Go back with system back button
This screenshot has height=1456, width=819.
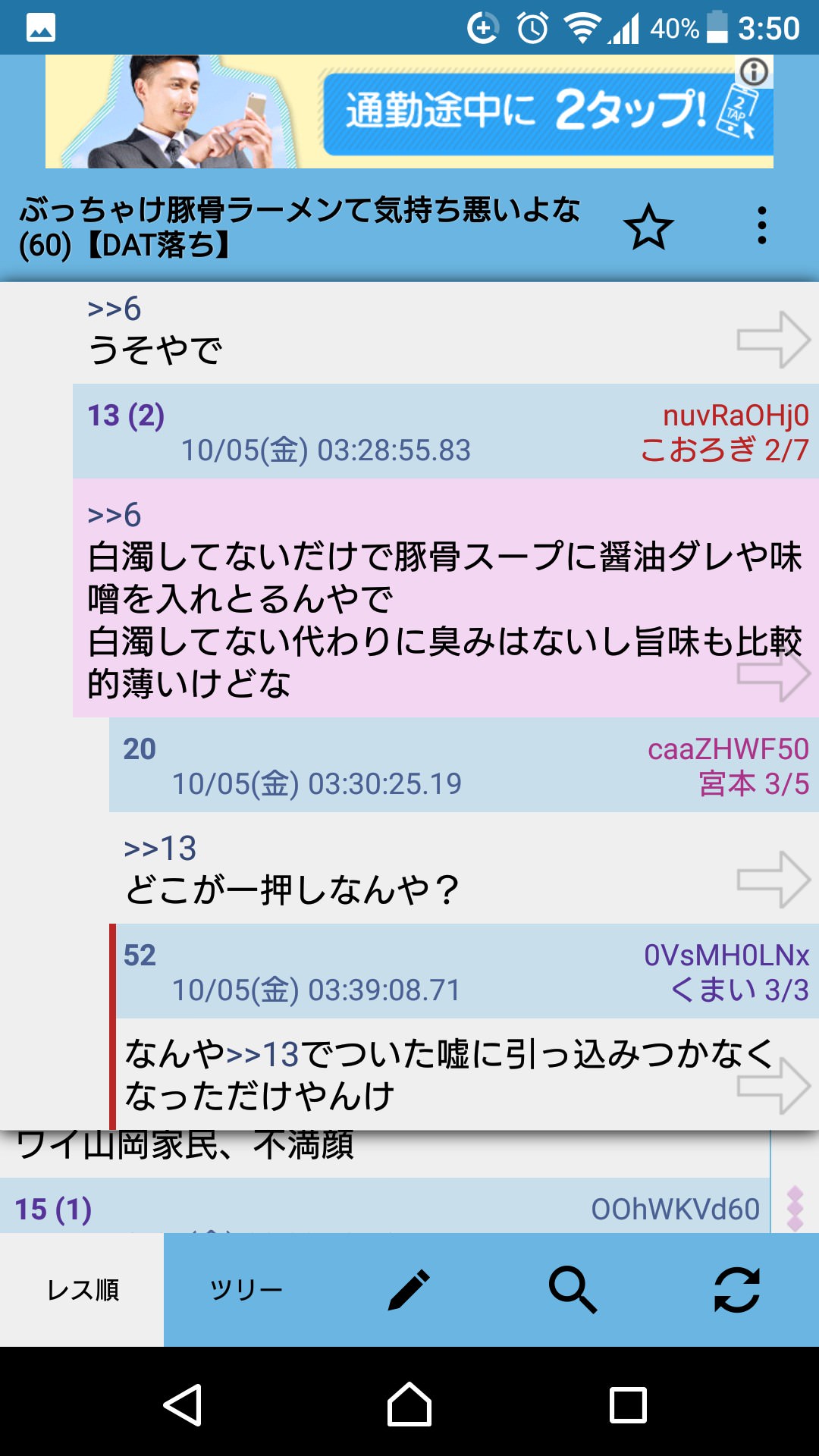(x=183, y=1405)
